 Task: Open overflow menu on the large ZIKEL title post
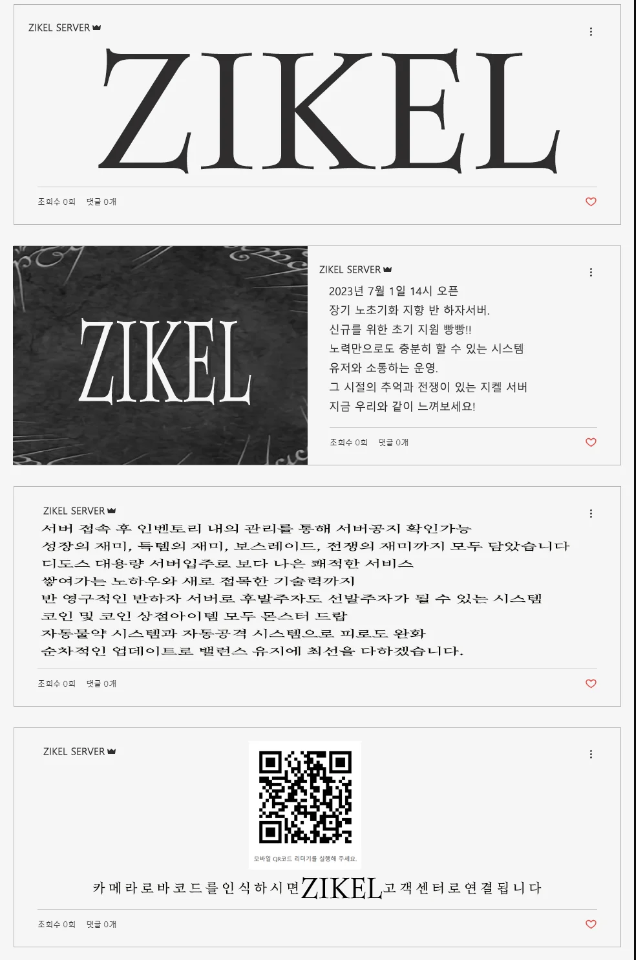coord(591,32)
